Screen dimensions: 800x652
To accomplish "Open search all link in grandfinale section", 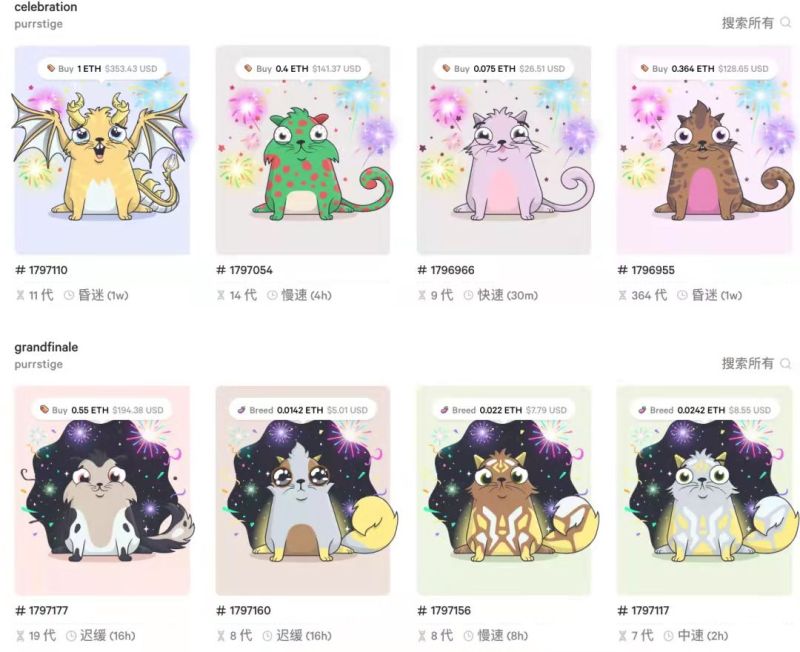I will pyautogui.click(x=756, y=363).
